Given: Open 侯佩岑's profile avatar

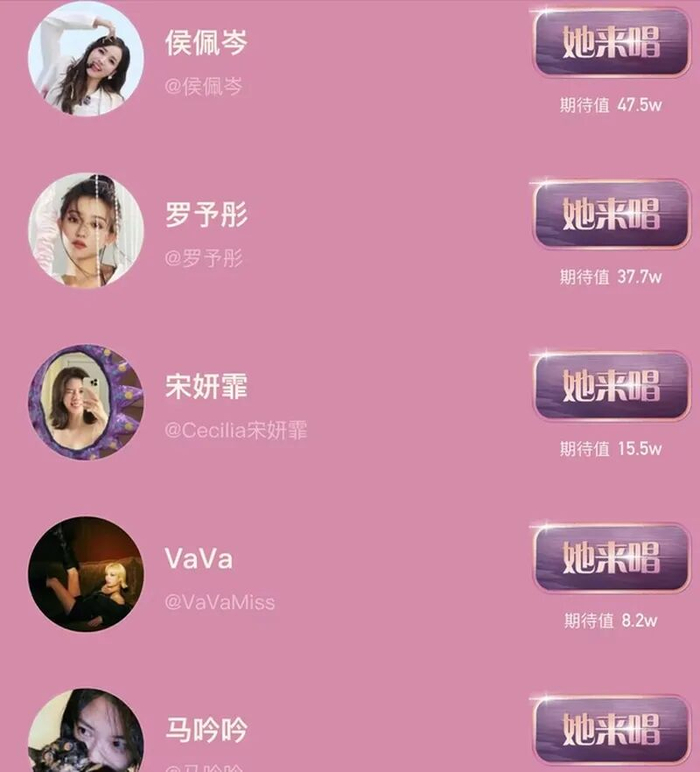Looking at the screenshot, I should coord(85,58).
